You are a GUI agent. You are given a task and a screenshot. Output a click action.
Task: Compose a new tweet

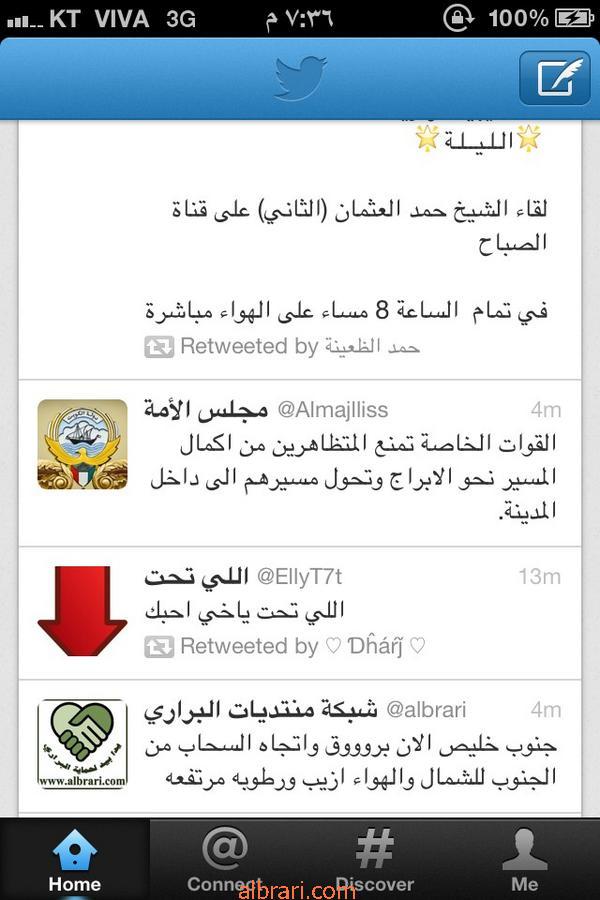[x=554, y=78]
